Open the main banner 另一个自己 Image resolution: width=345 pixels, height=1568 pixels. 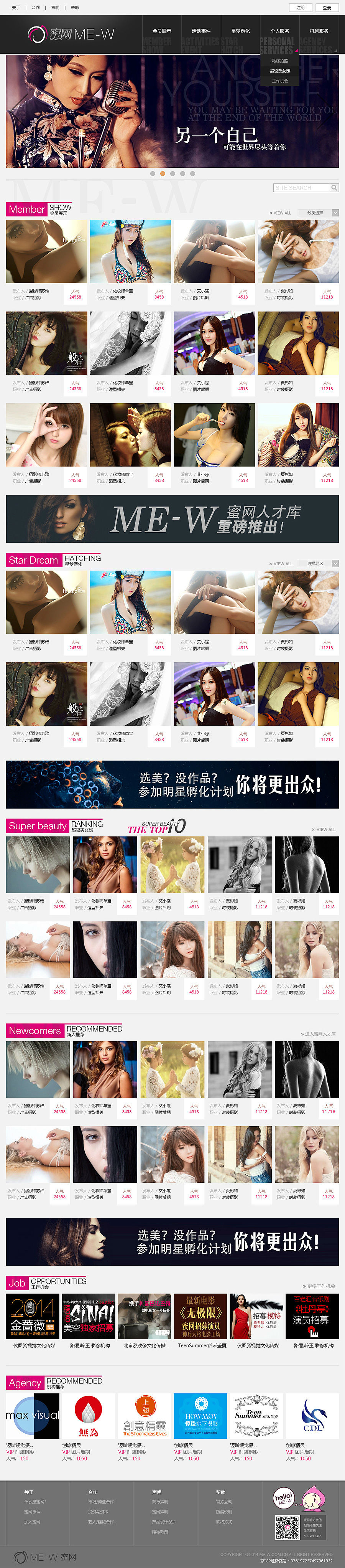[172, 111]
